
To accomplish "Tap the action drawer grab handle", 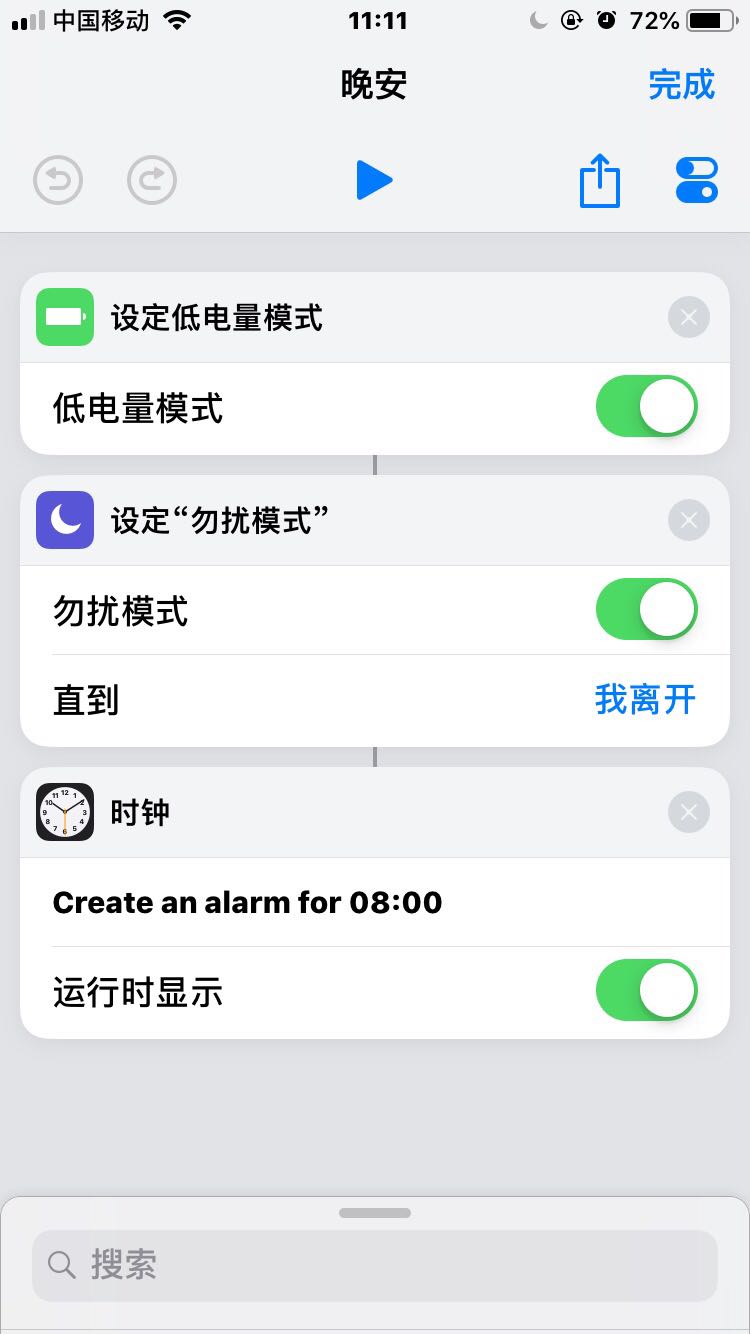I will [x=375, y=1213].
